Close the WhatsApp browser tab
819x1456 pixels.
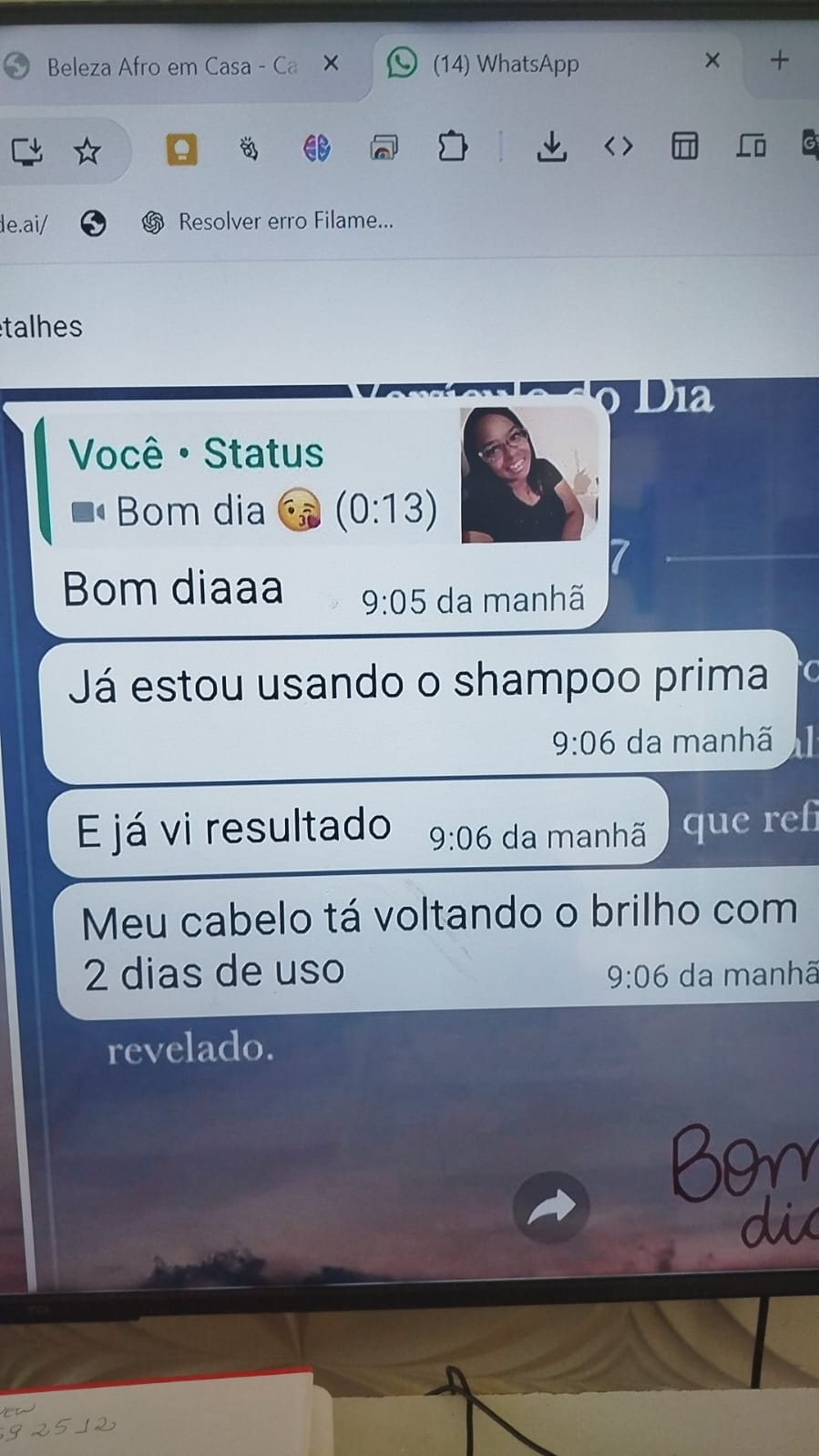point(712,60)
